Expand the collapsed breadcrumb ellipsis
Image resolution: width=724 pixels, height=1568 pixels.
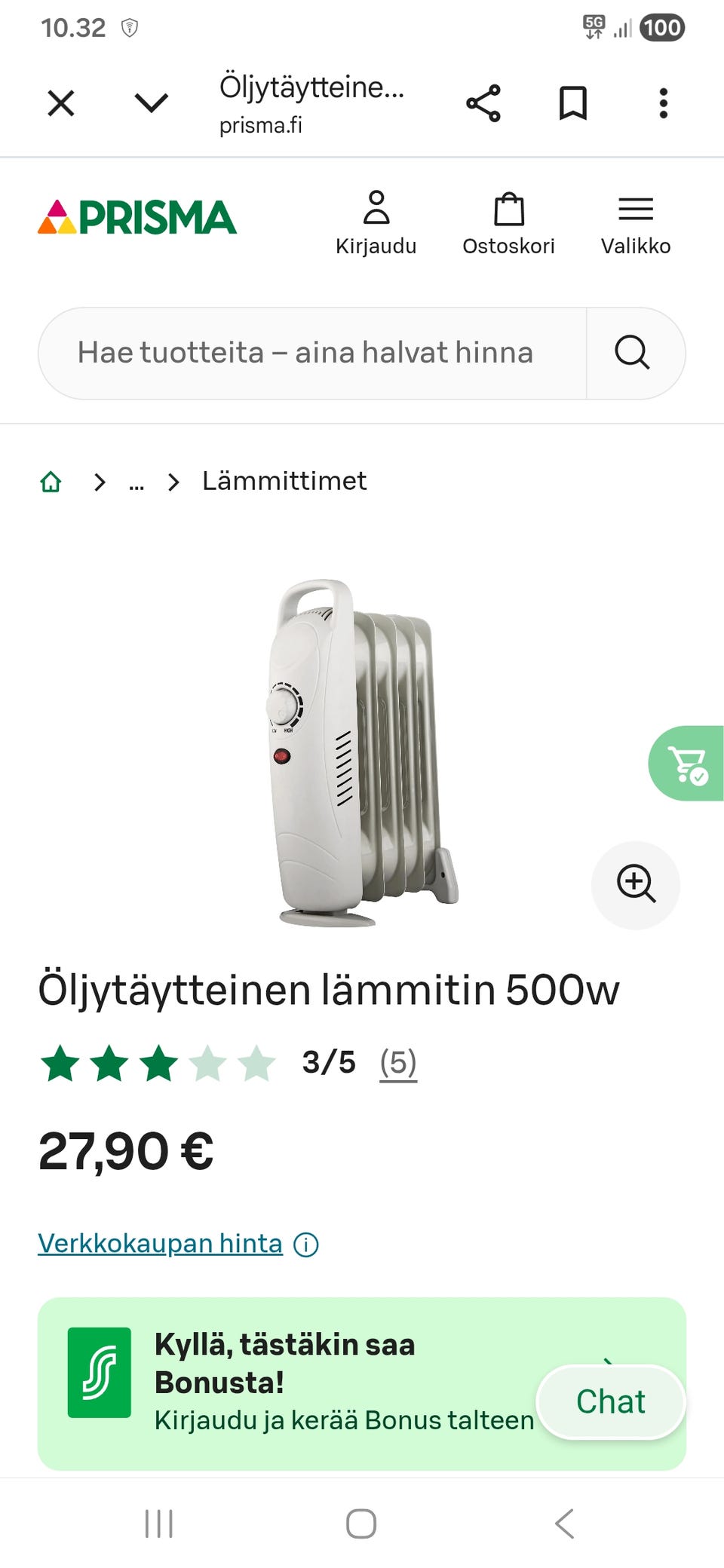[x=137, y=482]
